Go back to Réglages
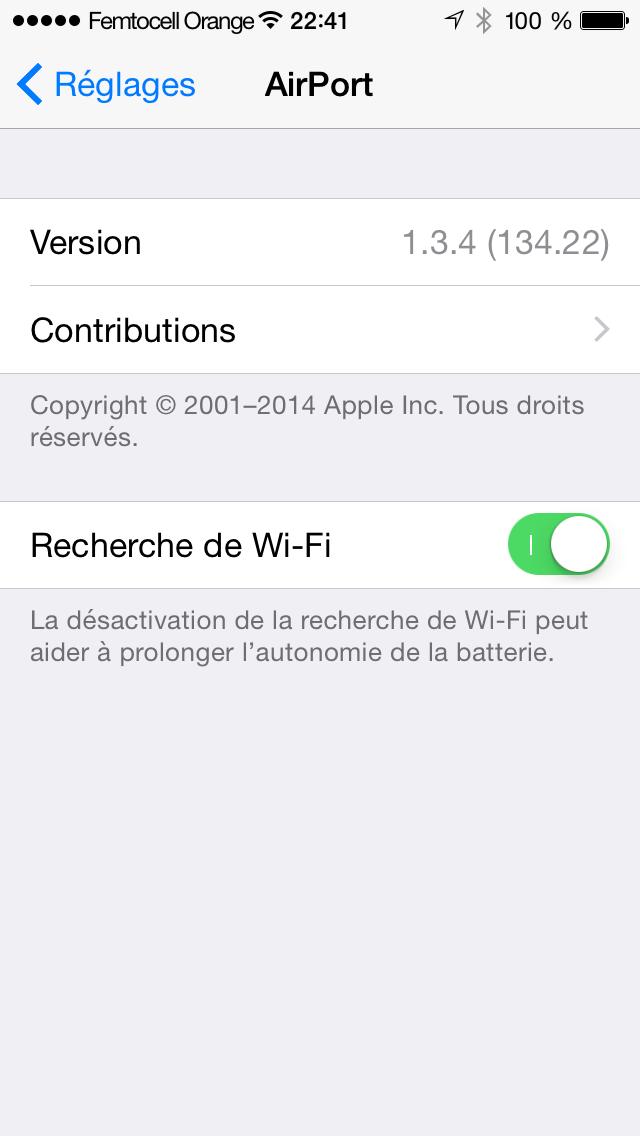Viewport: 640px width, 1136px height. (106, 85)
